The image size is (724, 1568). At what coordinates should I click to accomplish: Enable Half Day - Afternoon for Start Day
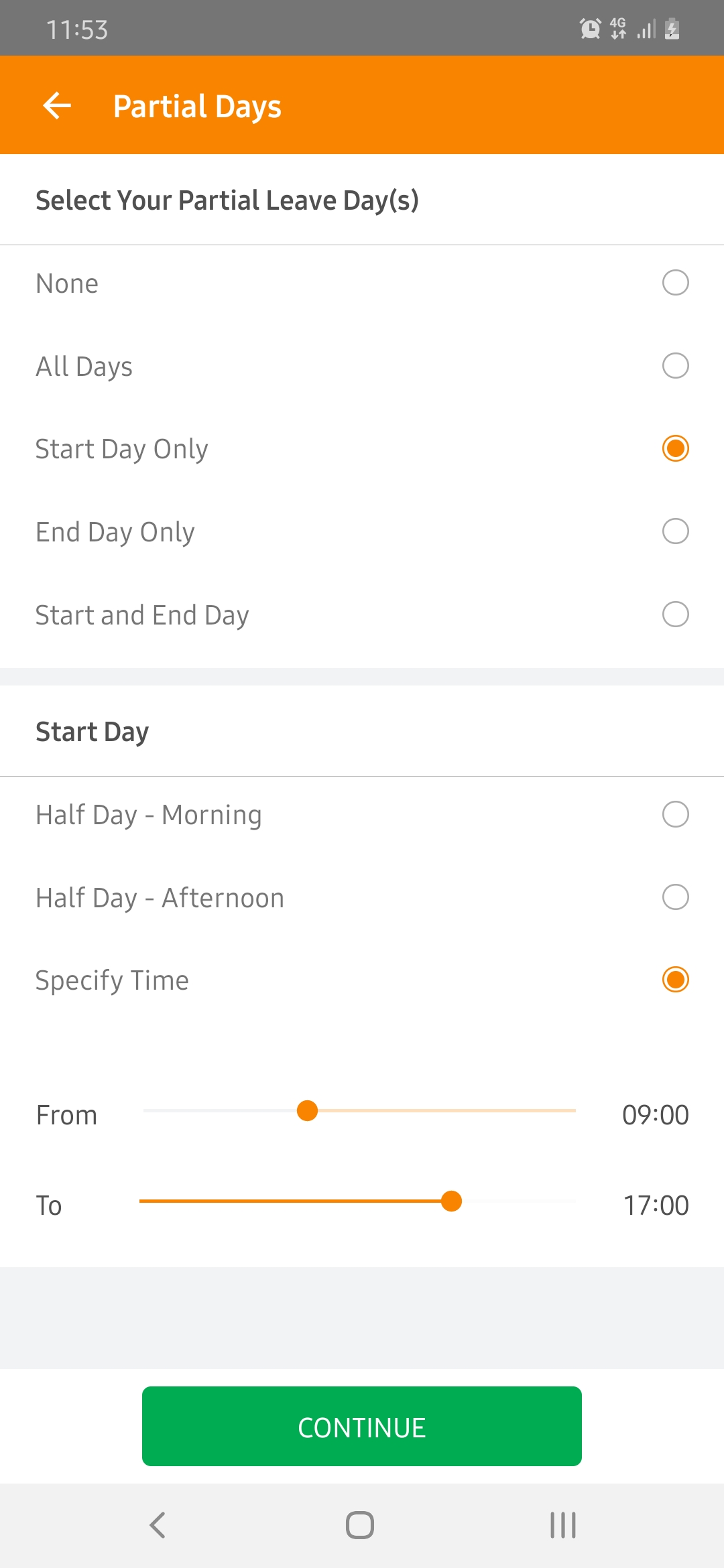(x=676, y=897)
